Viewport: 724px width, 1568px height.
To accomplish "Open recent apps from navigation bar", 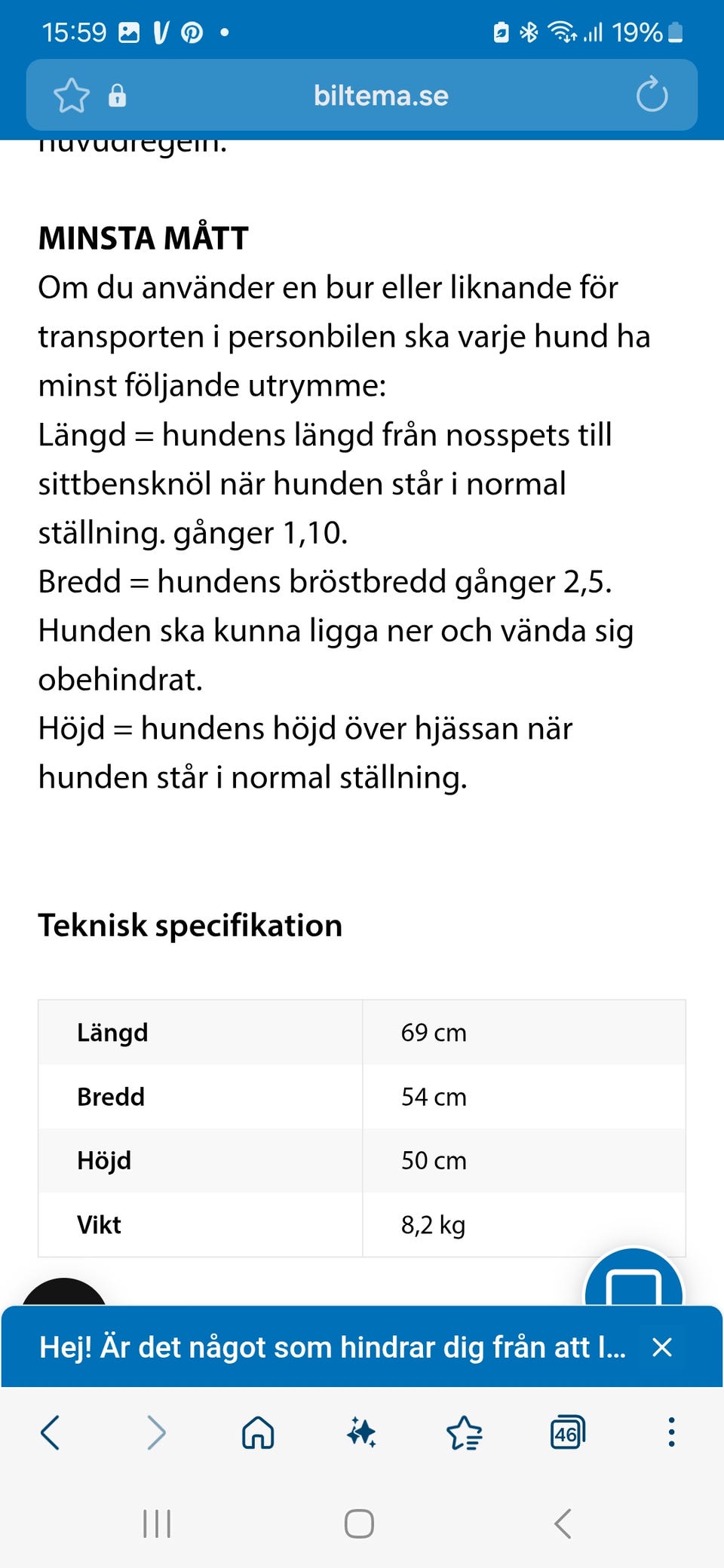I will [x=157, y=1524].
